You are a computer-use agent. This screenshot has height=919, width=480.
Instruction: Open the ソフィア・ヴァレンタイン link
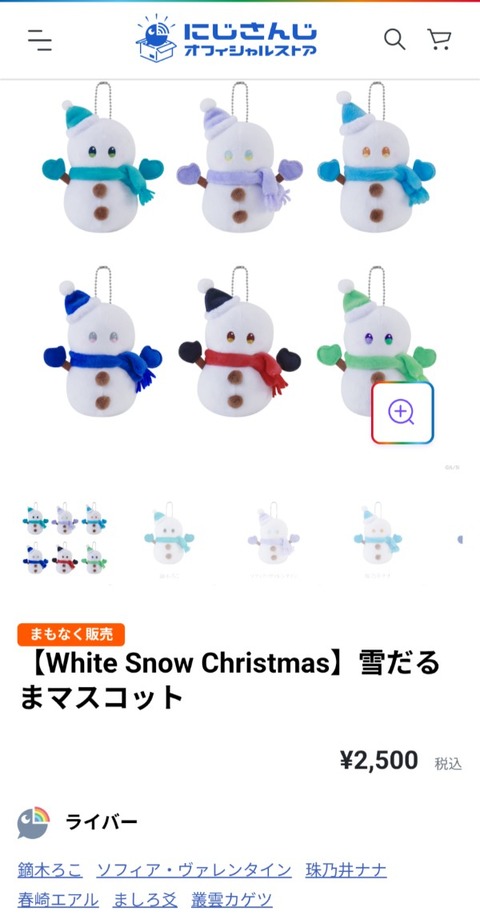[194, 870]
